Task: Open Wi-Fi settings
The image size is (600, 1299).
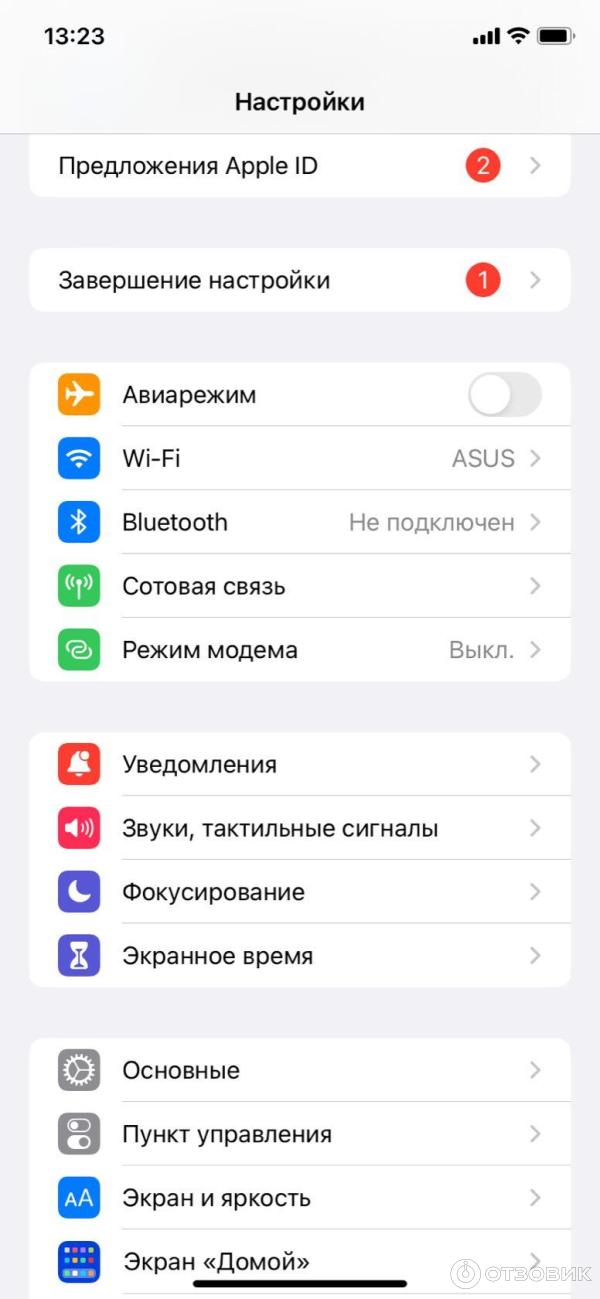Action: pos(300,459)
